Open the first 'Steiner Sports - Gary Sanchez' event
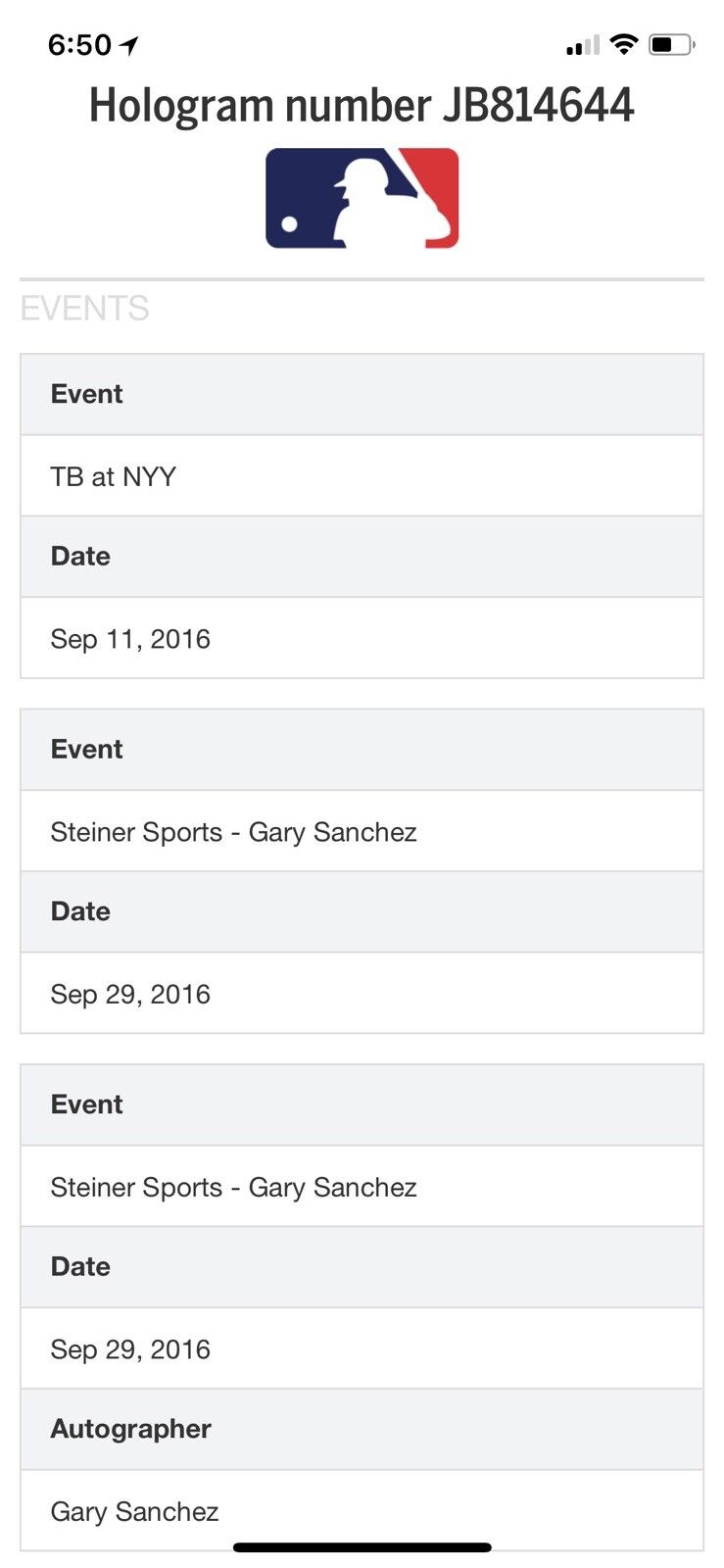The width and height of the screenshot is (724, 1568). click(234, 831)
